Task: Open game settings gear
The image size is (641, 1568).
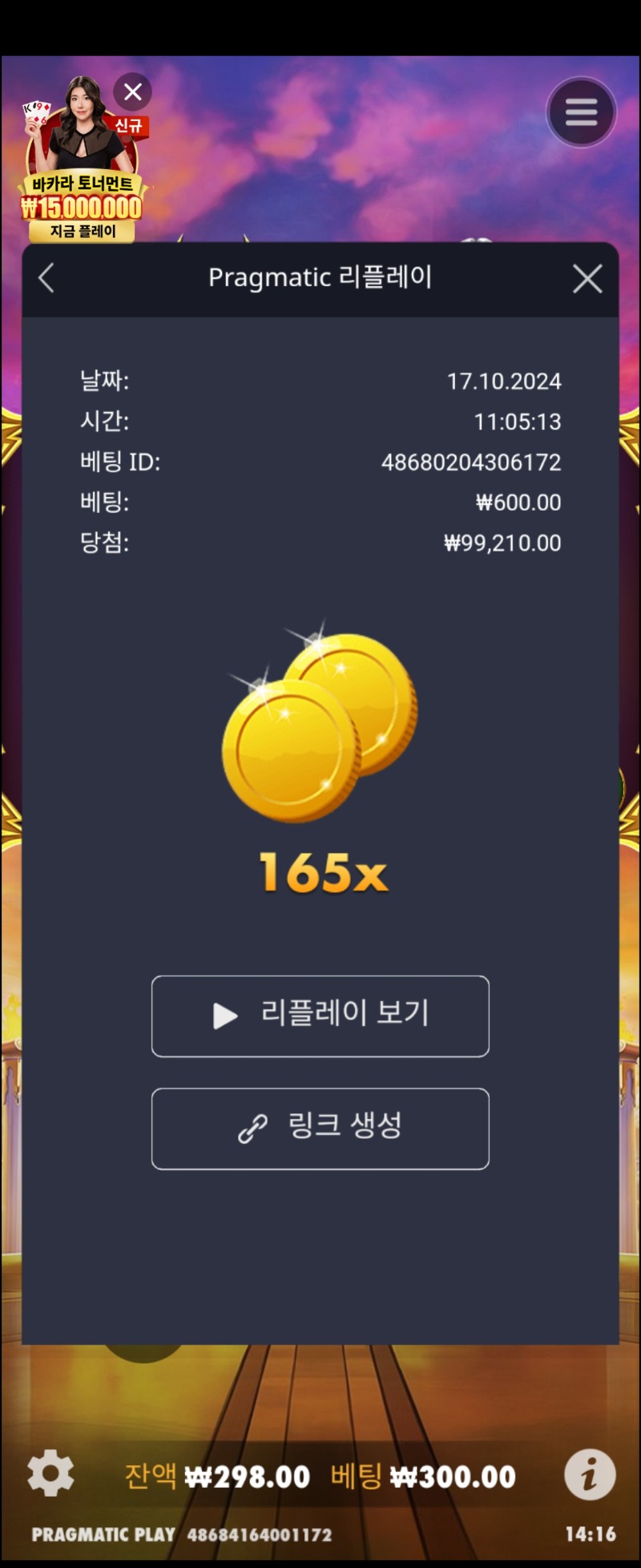Action: [x=50, y=1473]
